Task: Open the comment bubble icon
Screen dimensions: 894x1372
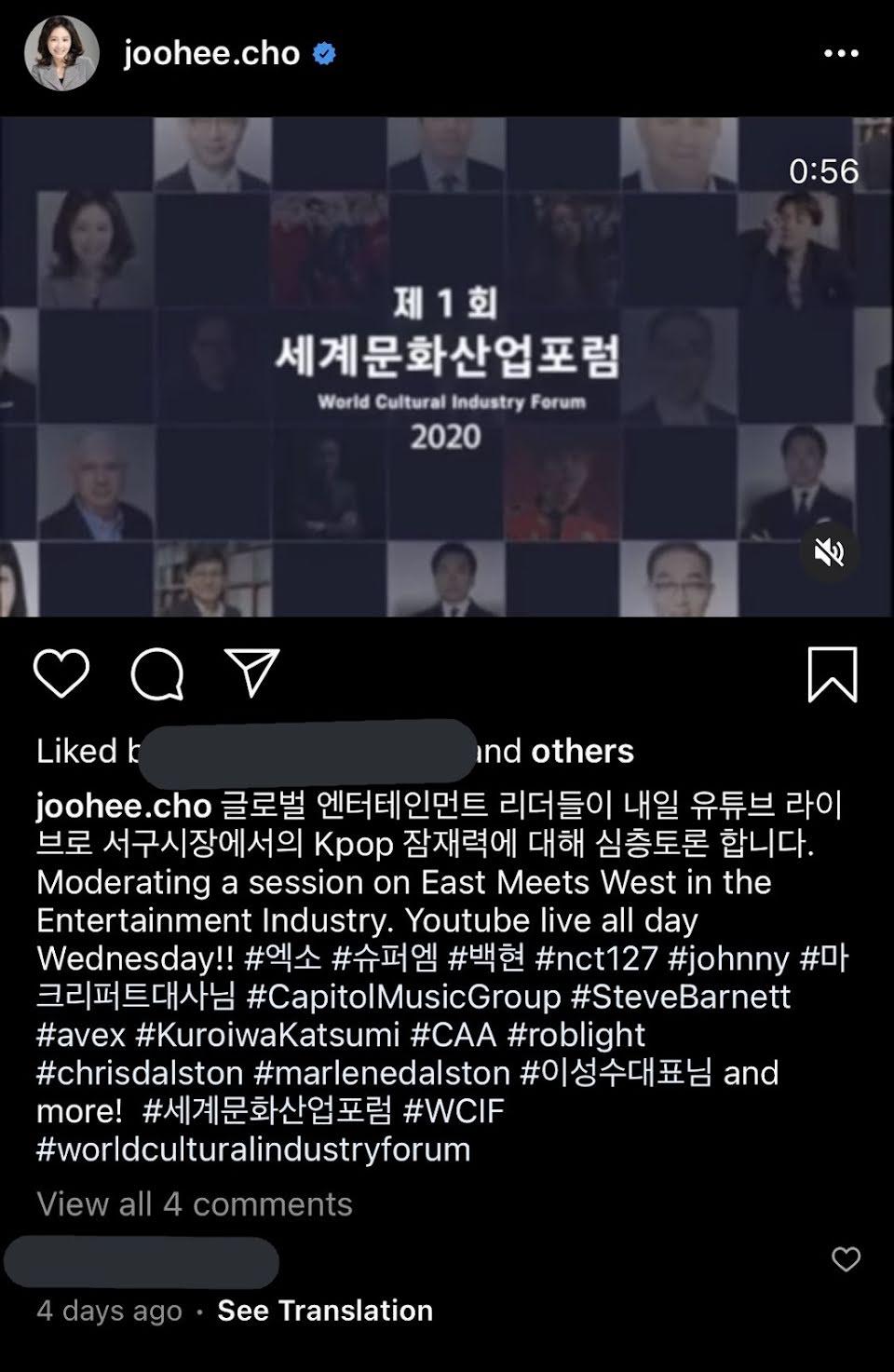Action: point(157,672)
